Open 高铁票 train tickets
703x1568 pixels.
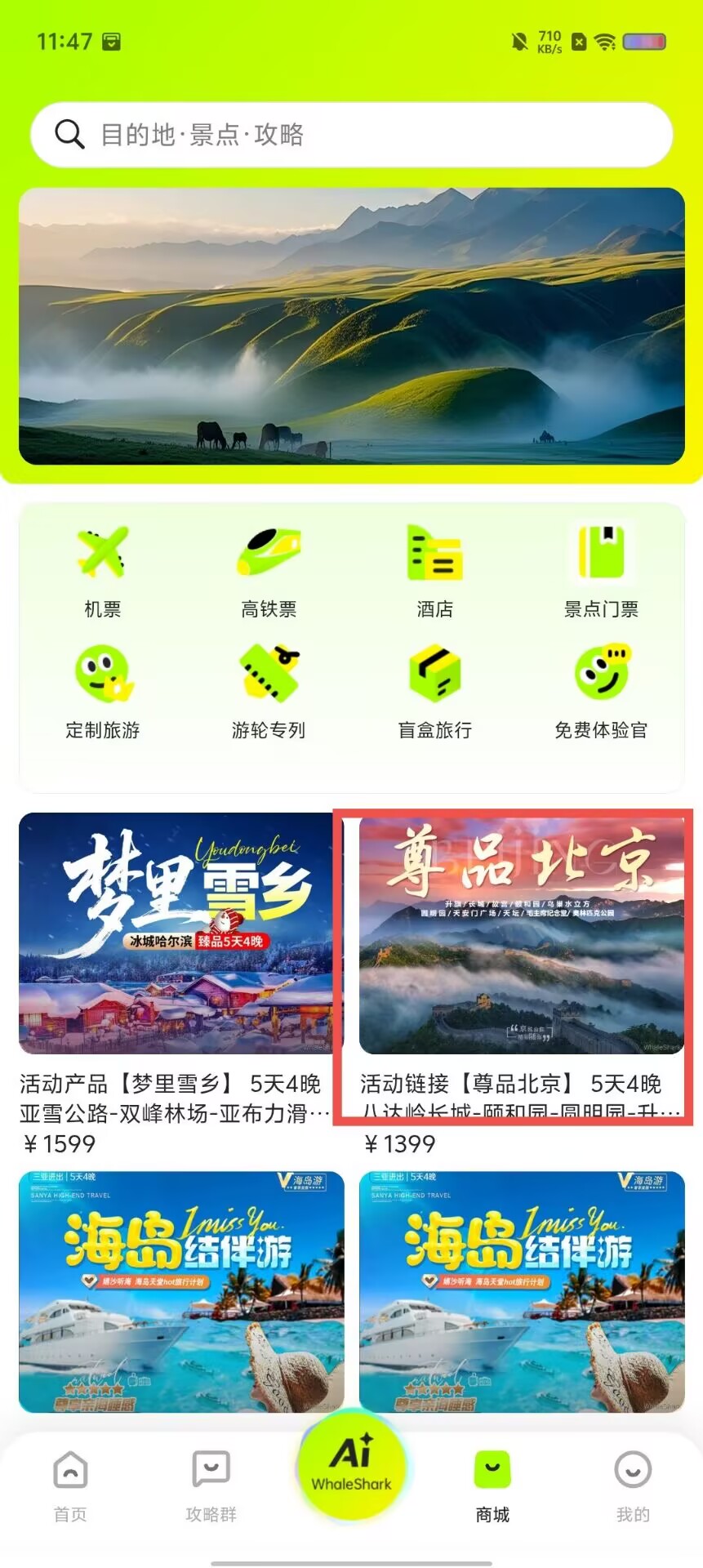click(269, 572)
